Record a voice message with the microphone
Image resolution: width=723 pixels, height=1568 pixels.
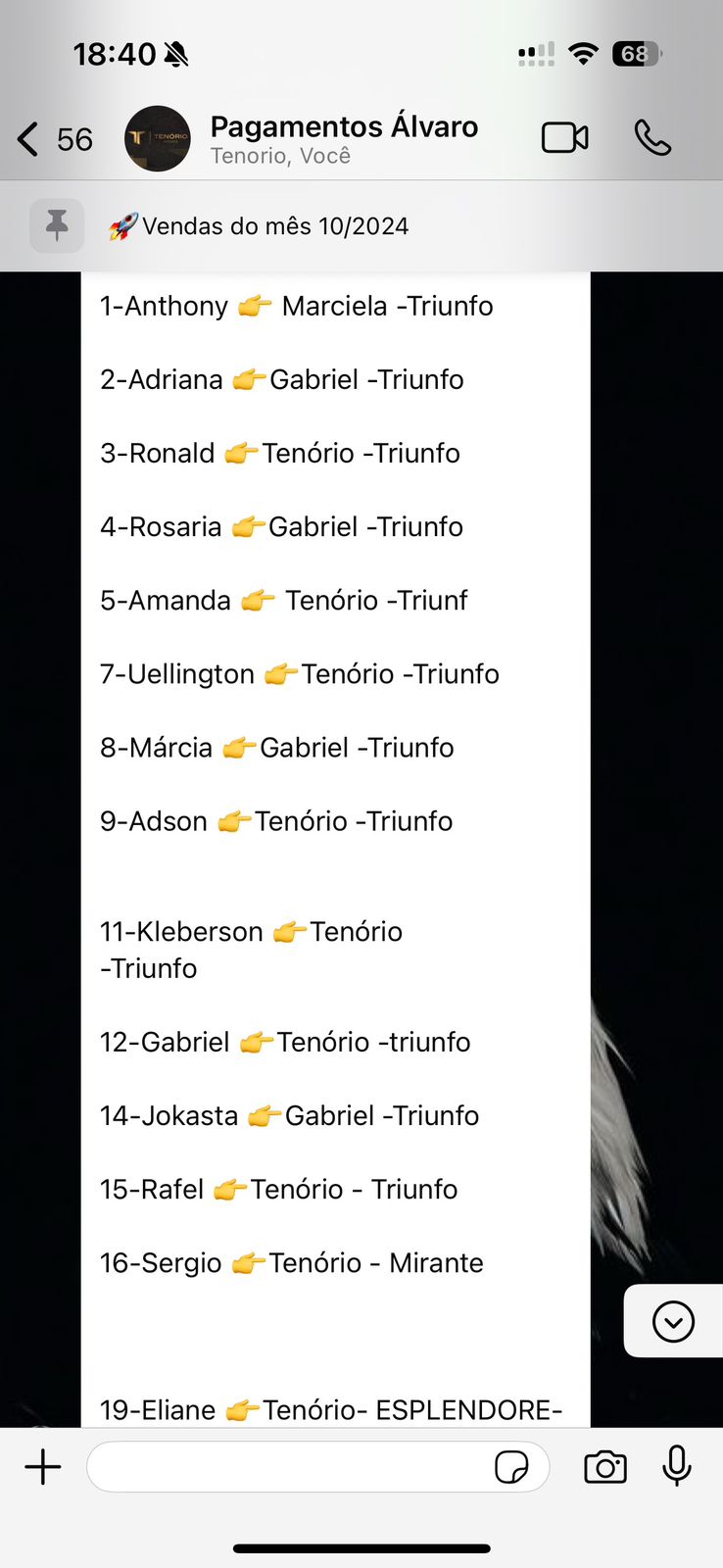pos(677,1467)
